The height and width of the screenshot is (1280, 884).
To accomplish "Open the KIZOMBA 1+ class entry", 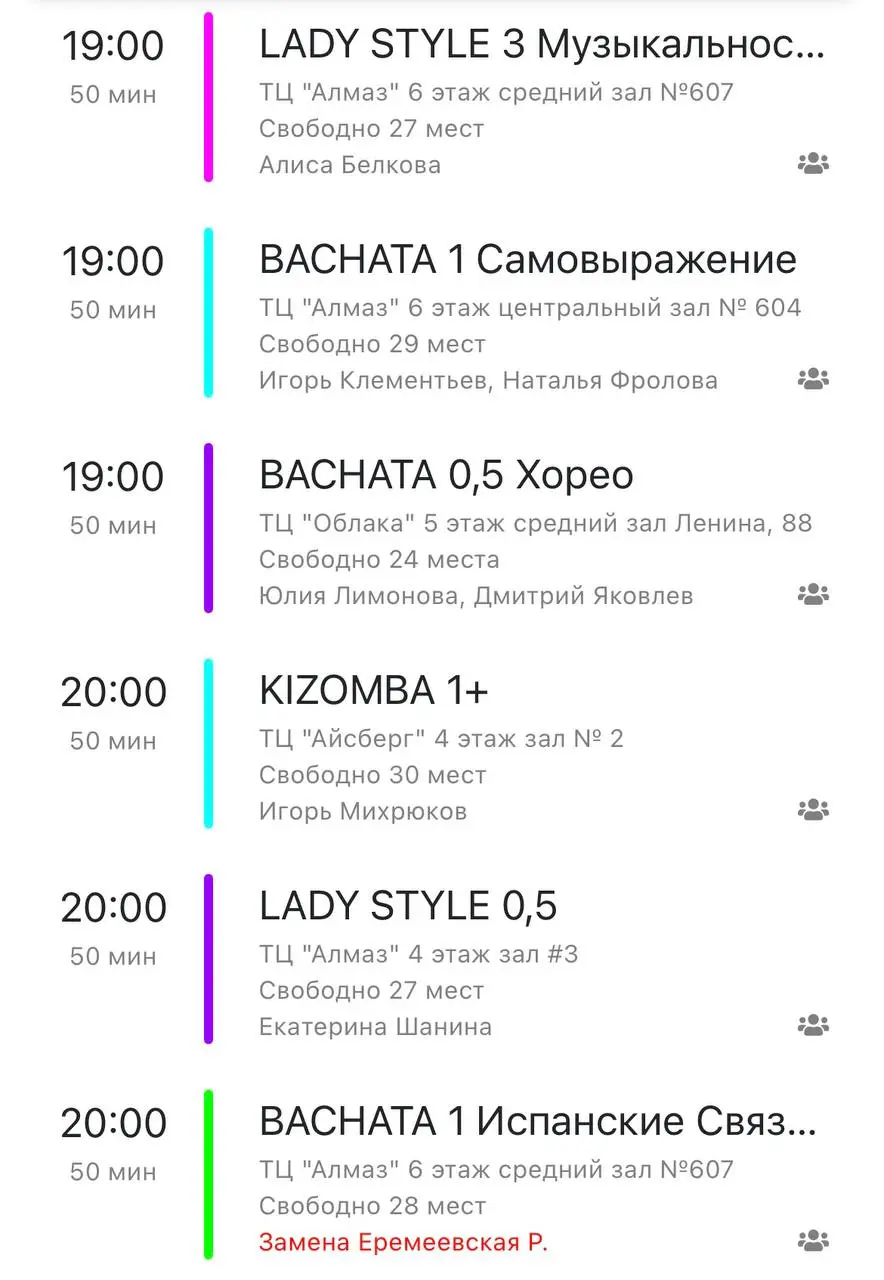I will pyautogui.click(x=366, y=690).
